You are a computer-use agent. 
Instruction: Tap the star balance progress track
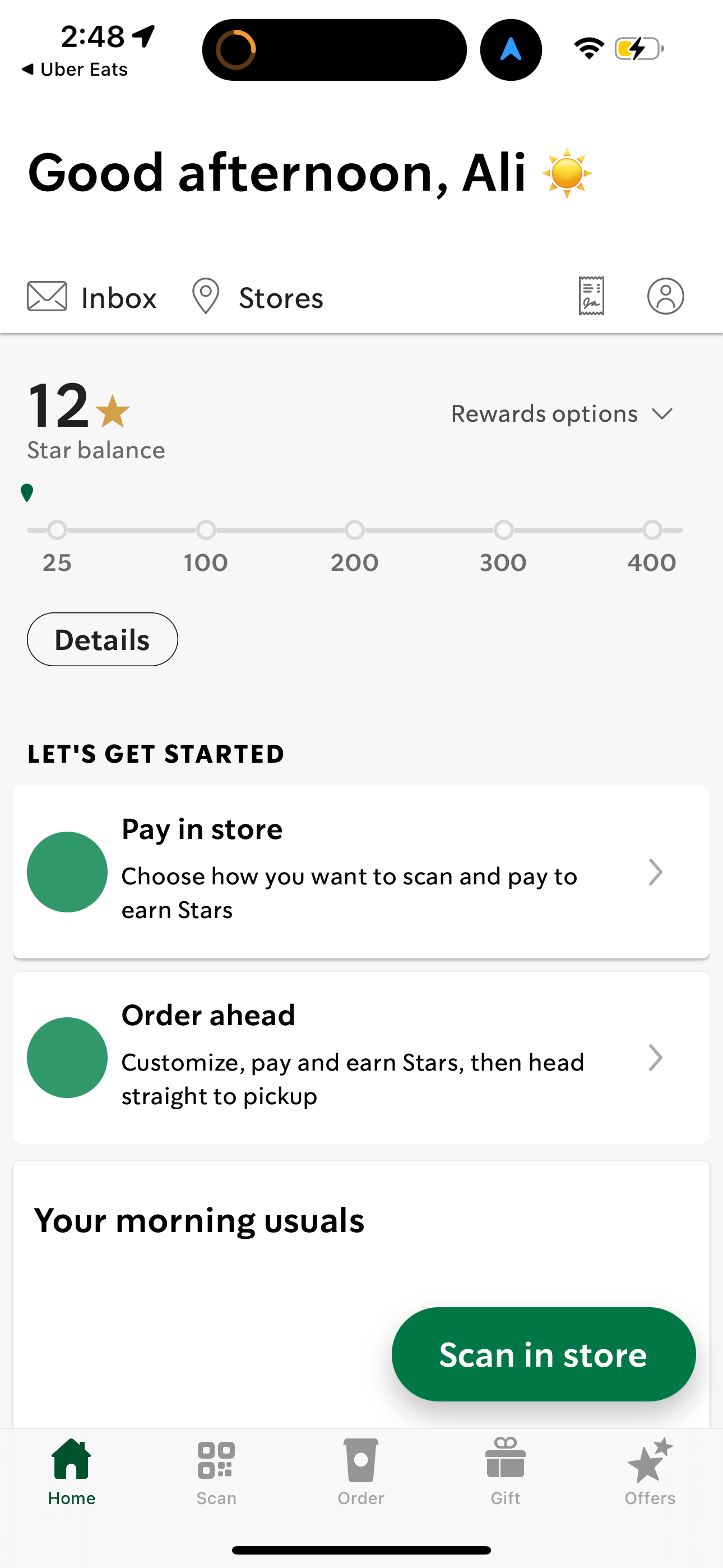[355, 529]
